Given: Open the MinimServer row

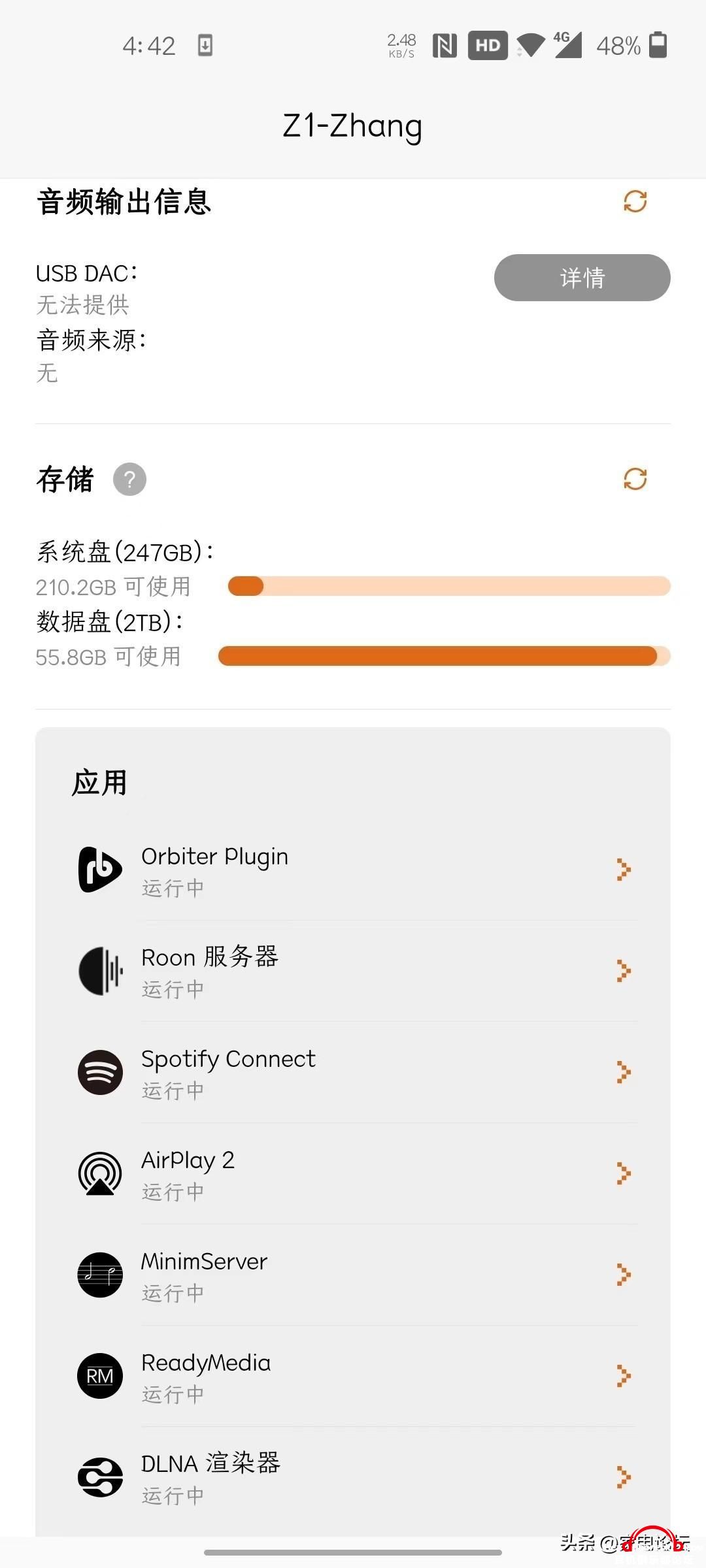Looking at the screenshot, I should click(353, 1275).
